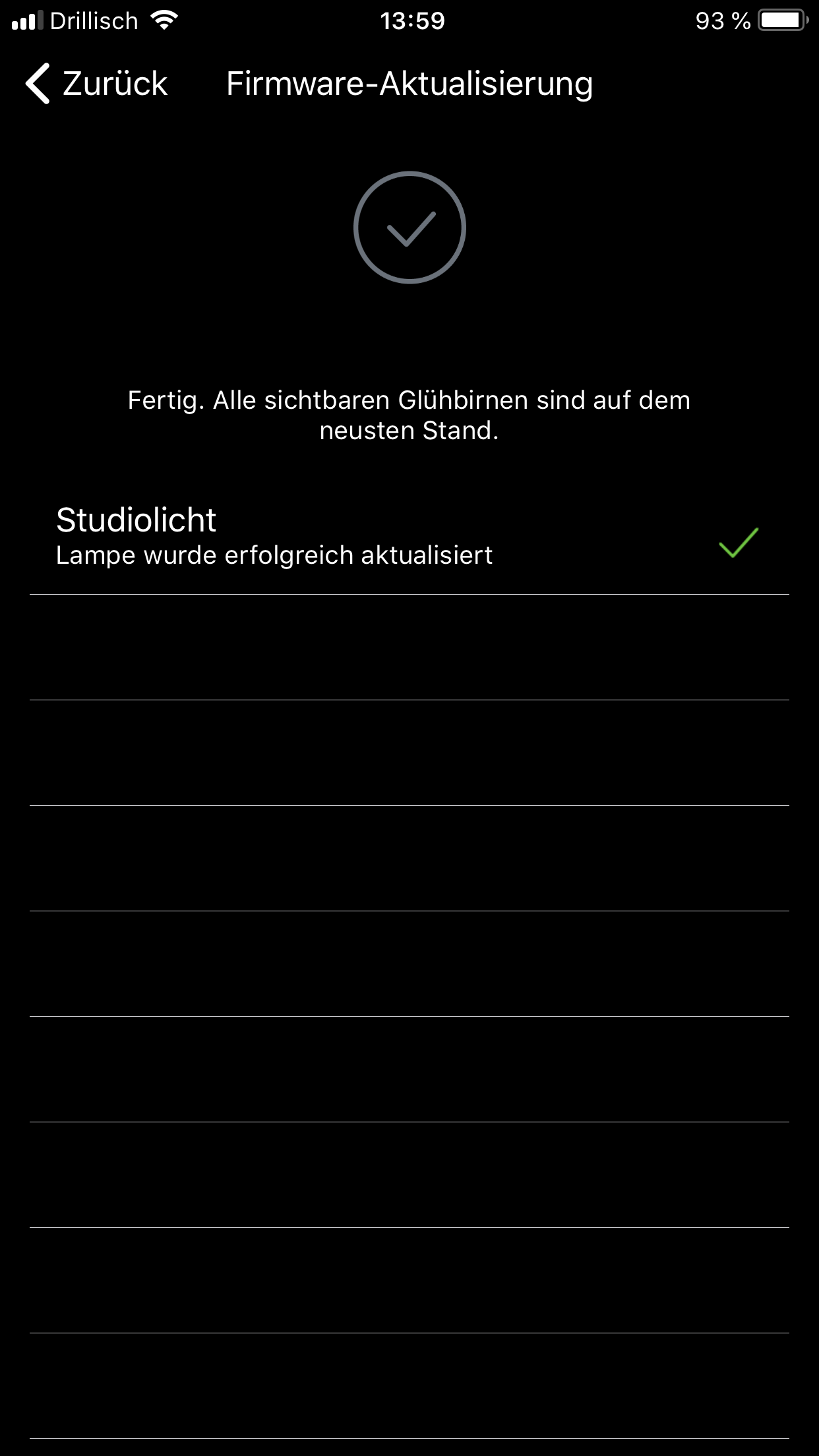This screenshot has height=1456, width=819.
Task: Select the Studiolicht lamp row
Action: pos(408,537)
